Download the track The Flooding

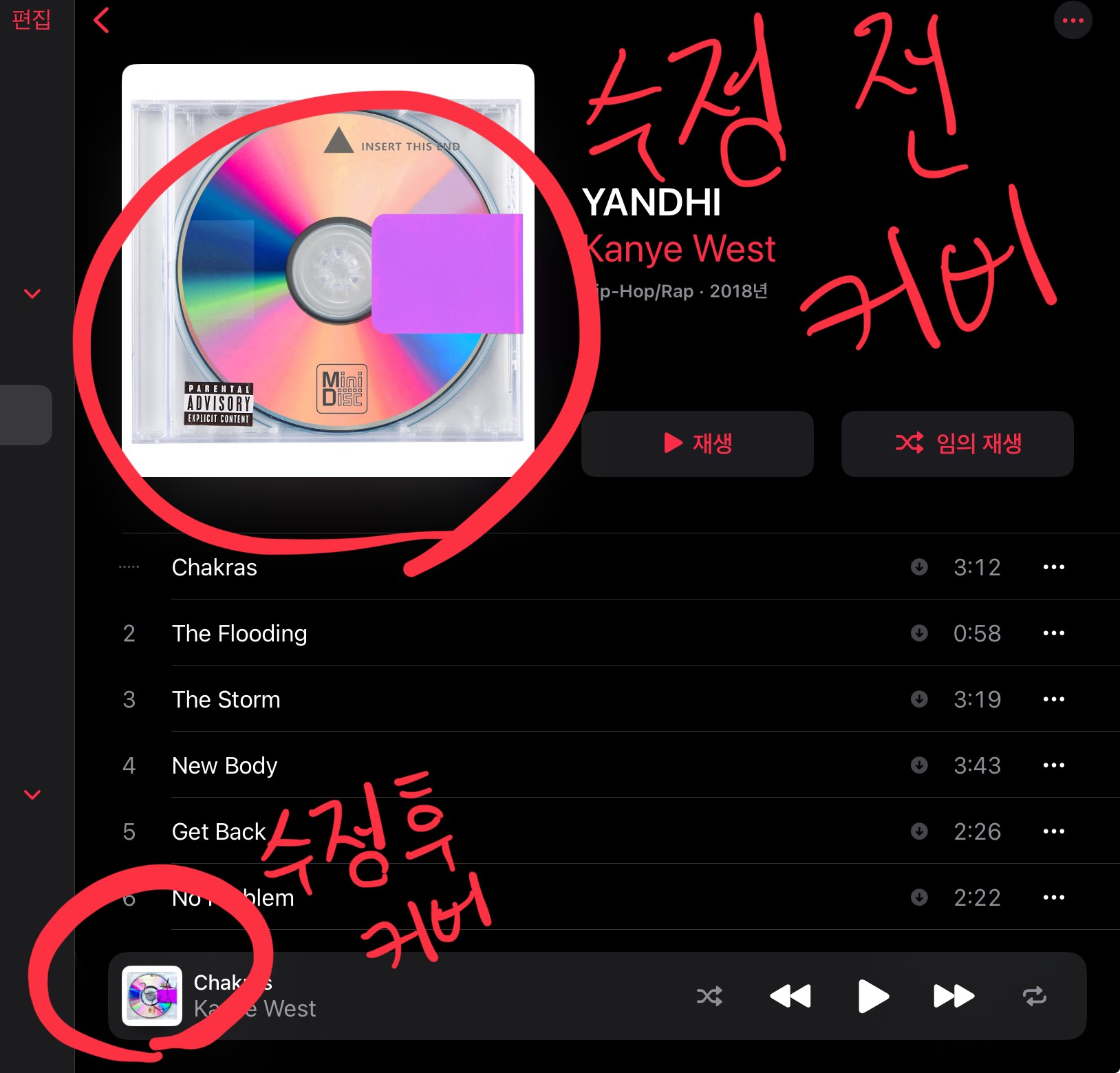tap(919, 633)
